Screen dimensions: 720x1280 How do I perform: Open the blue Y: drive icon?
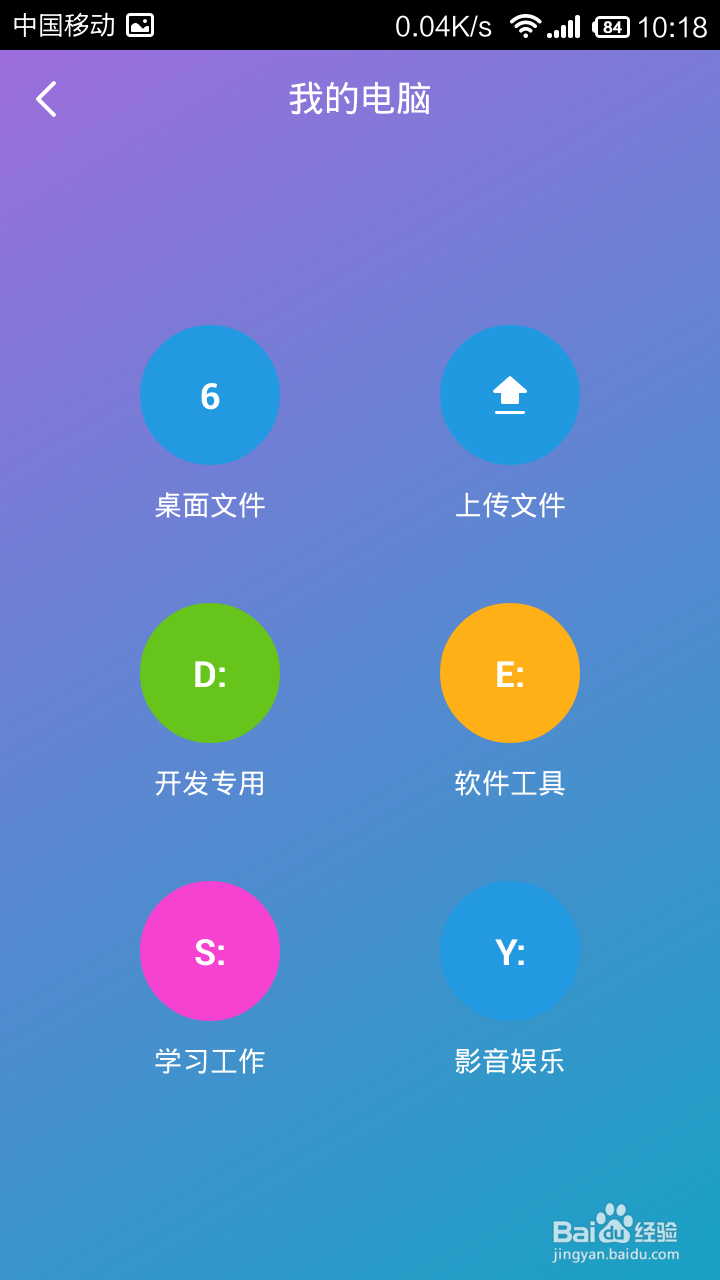click(510, 950)
